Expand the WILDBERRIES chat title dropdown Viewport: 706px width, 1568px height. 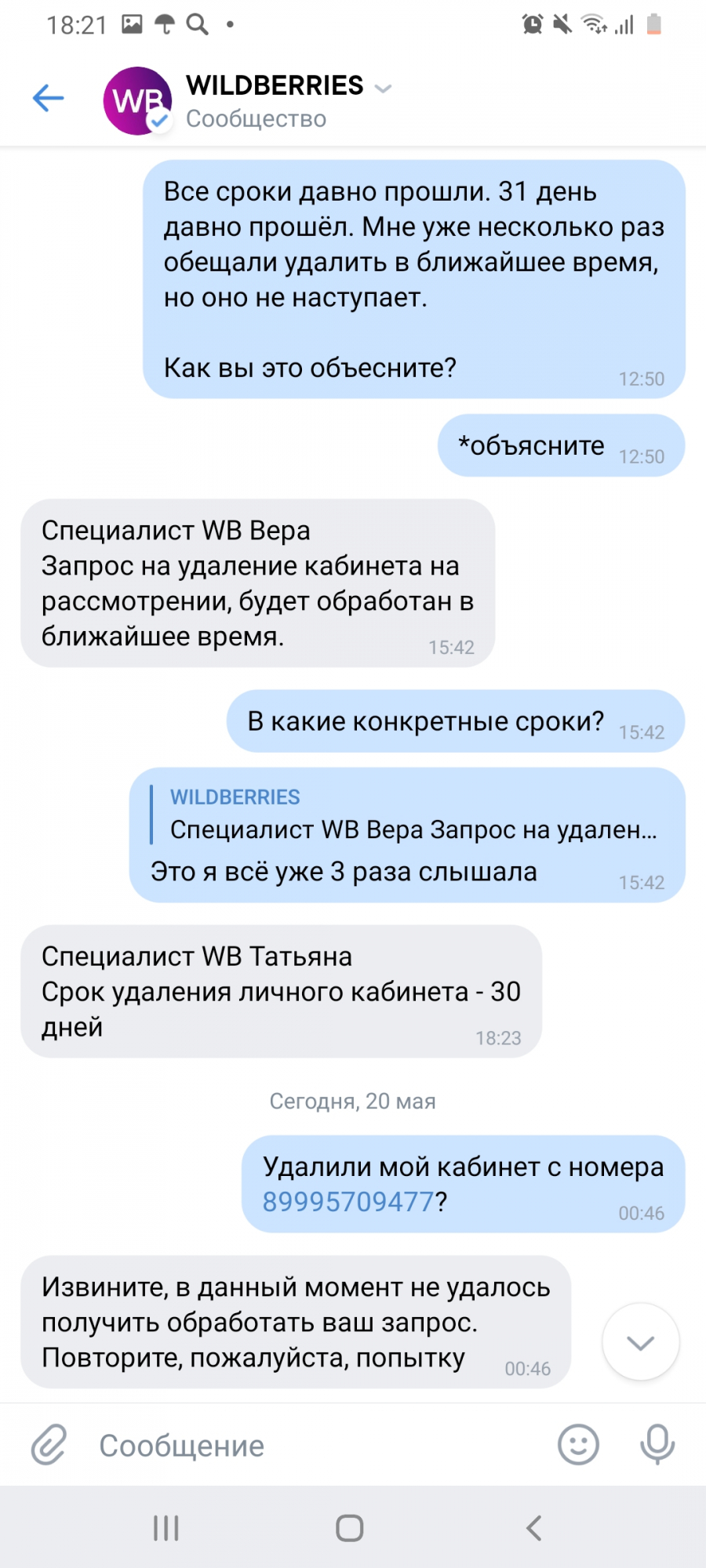383,88
